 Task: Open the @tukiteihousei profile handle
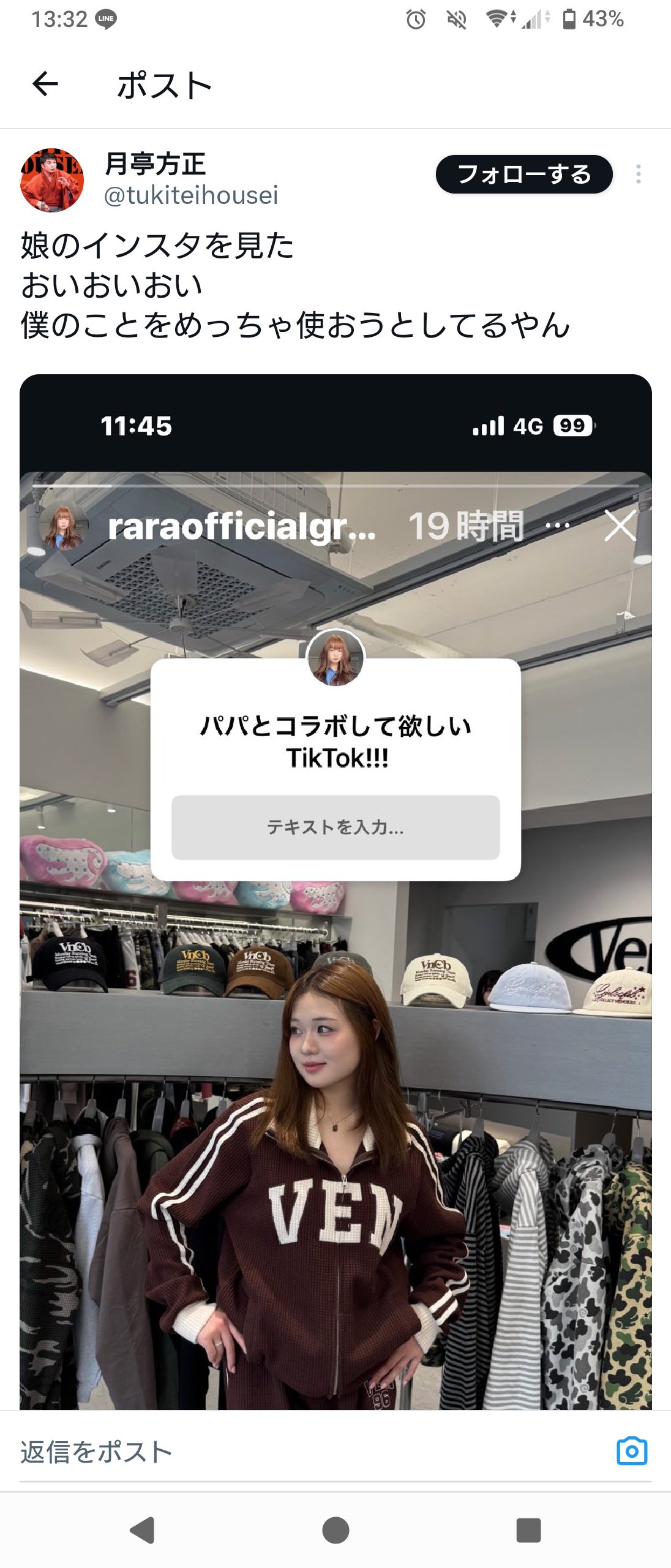click(x=190, y=195)
